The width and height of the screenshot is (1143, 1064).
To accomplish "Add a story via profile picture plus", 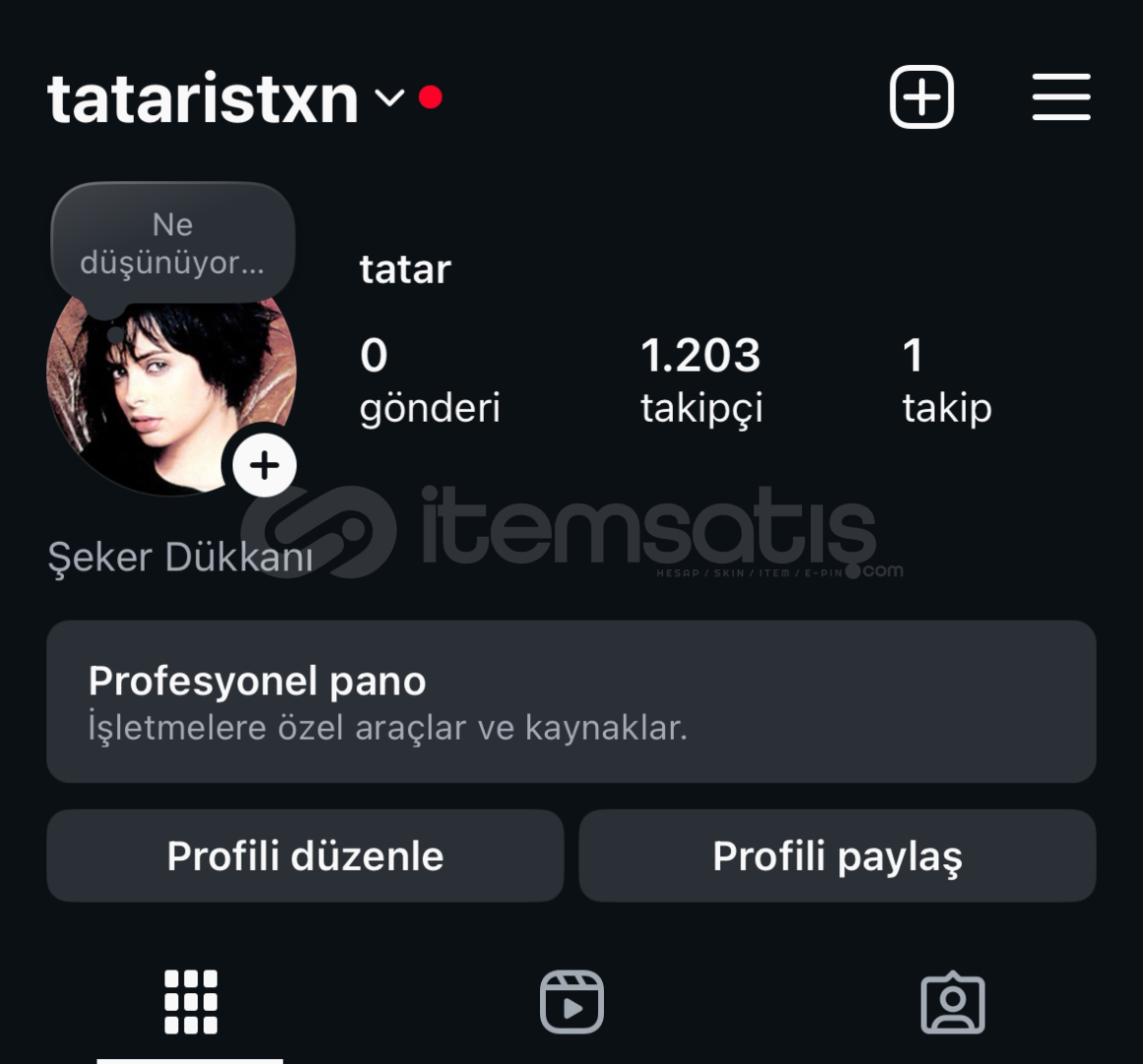I will [x=264, y=465].
